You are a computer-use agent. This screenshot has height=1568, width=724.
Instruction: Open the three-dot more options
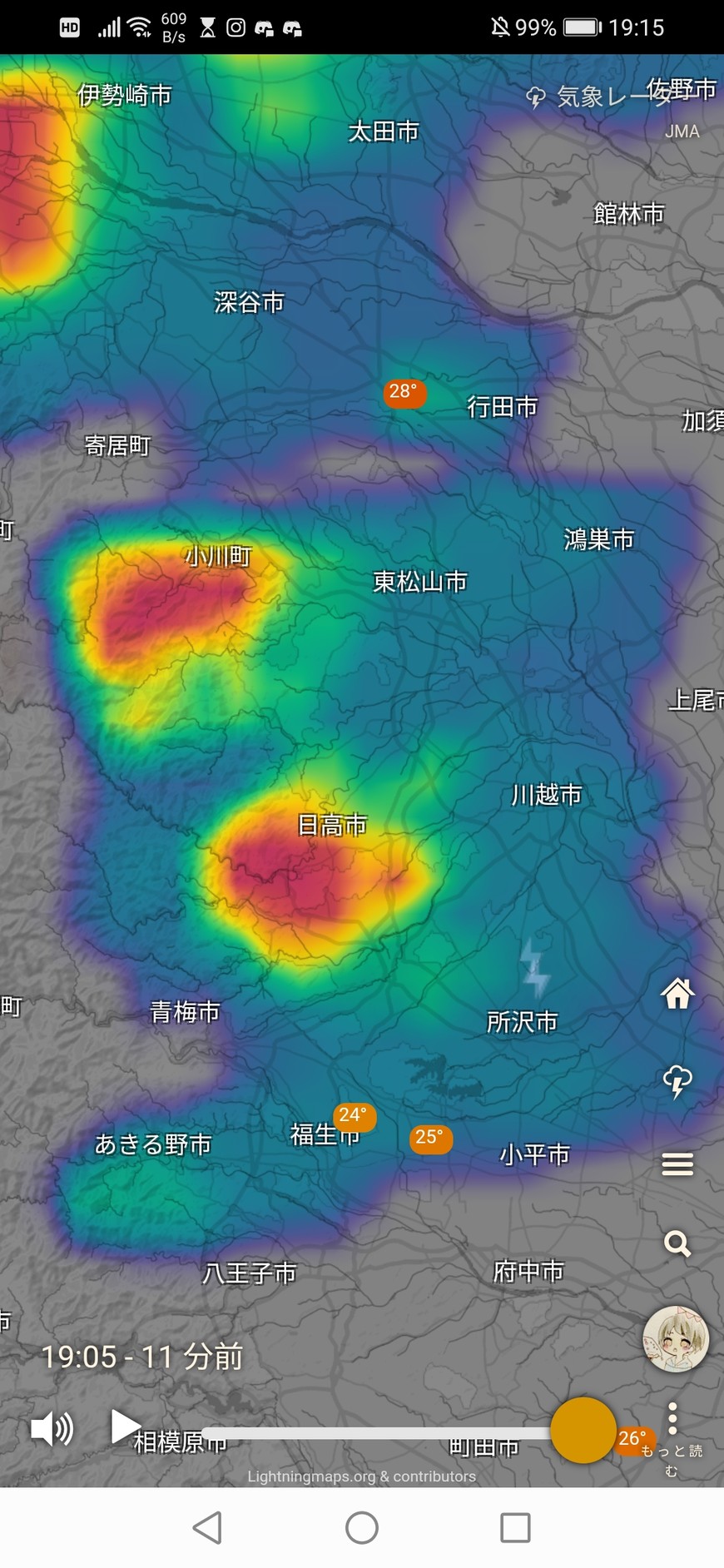672,1418
